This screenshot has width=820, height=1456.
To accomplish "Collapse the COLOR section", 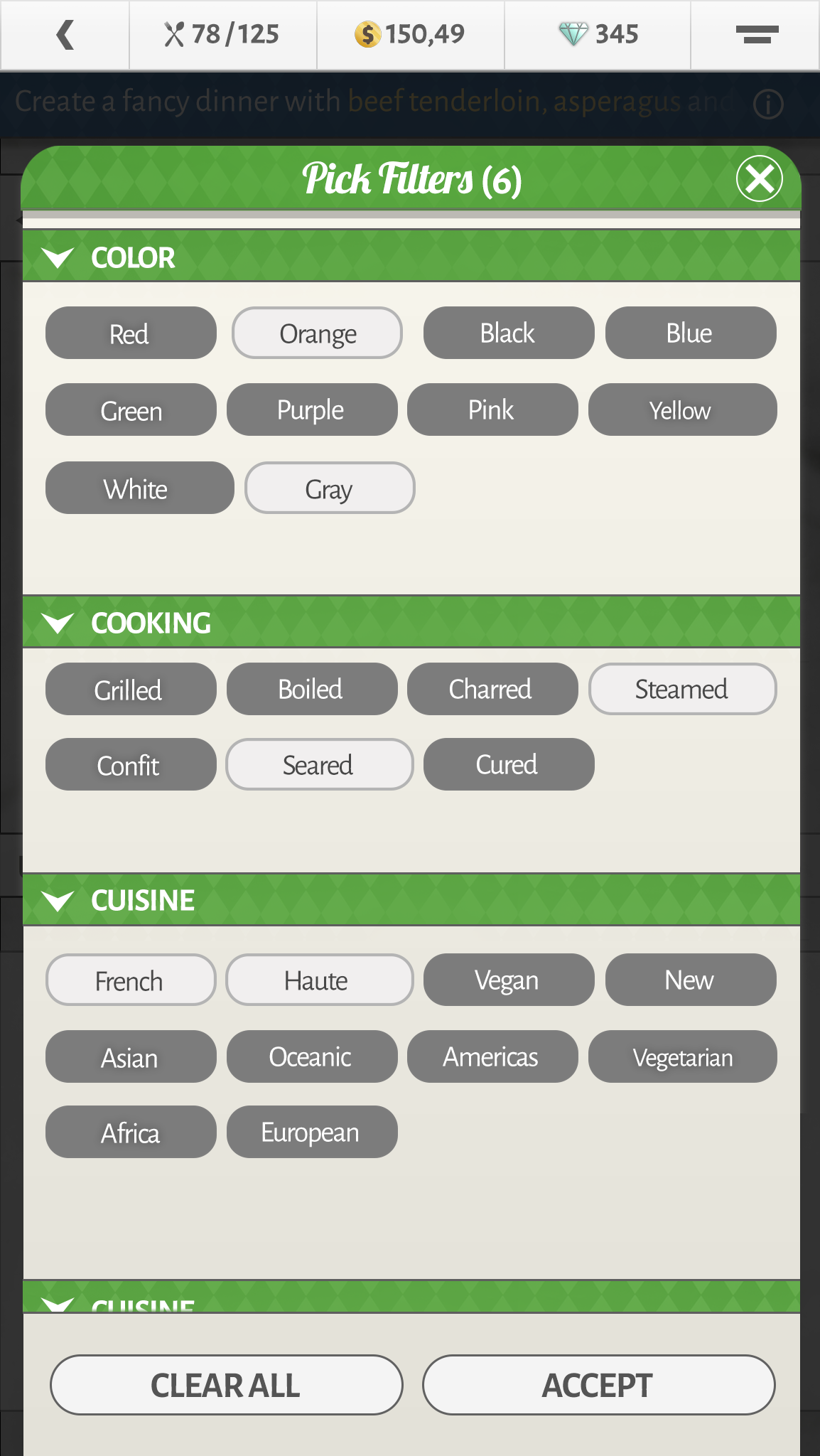I will (x=58, y=257).
